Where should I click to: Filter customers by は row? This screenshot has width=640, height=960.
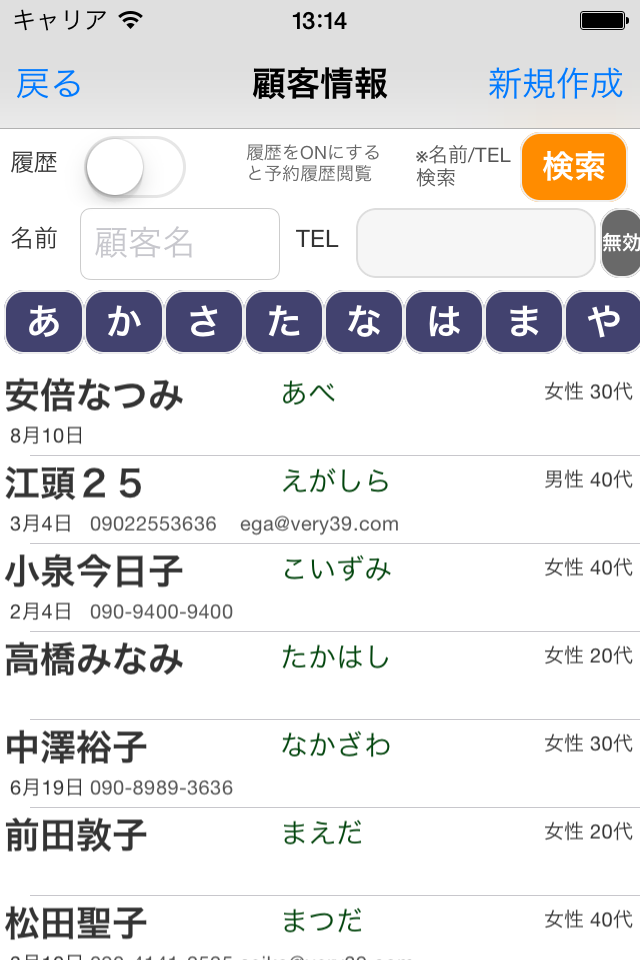[444, 322]
